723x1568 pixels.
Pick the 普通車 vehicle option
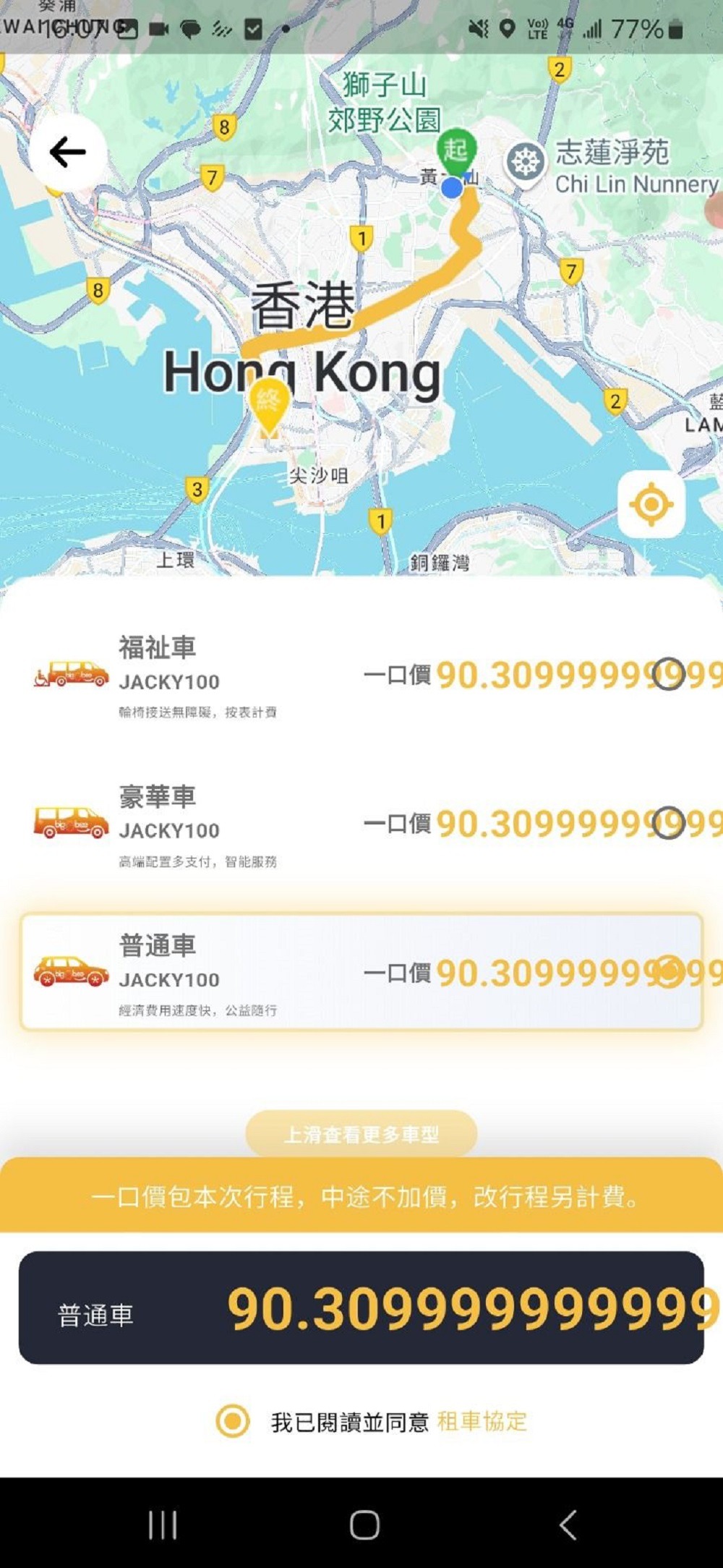pos(361,972)
